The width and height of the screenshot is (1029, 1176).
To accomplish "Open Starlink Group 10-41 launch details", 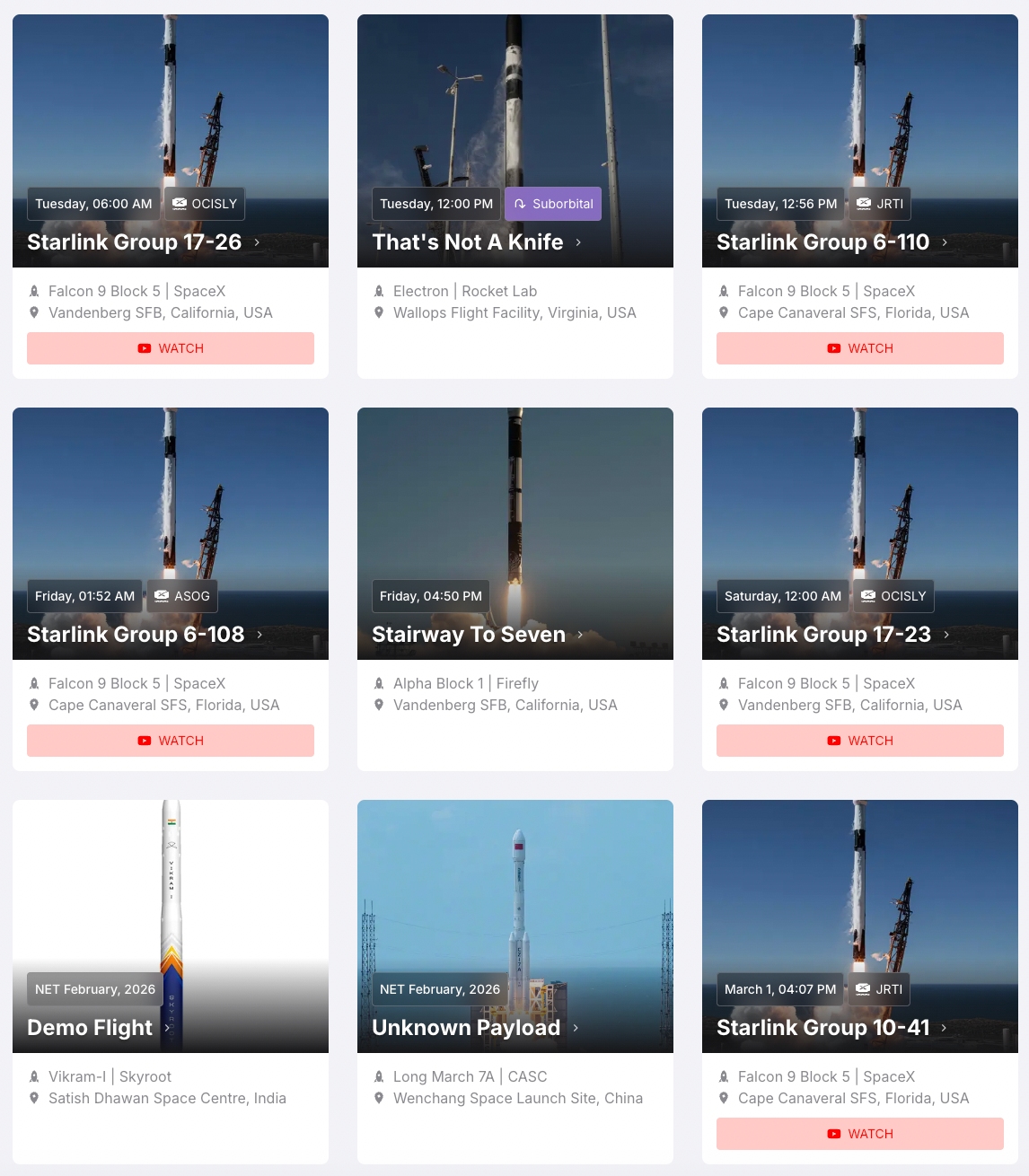I will click(x=823, y=1028).
